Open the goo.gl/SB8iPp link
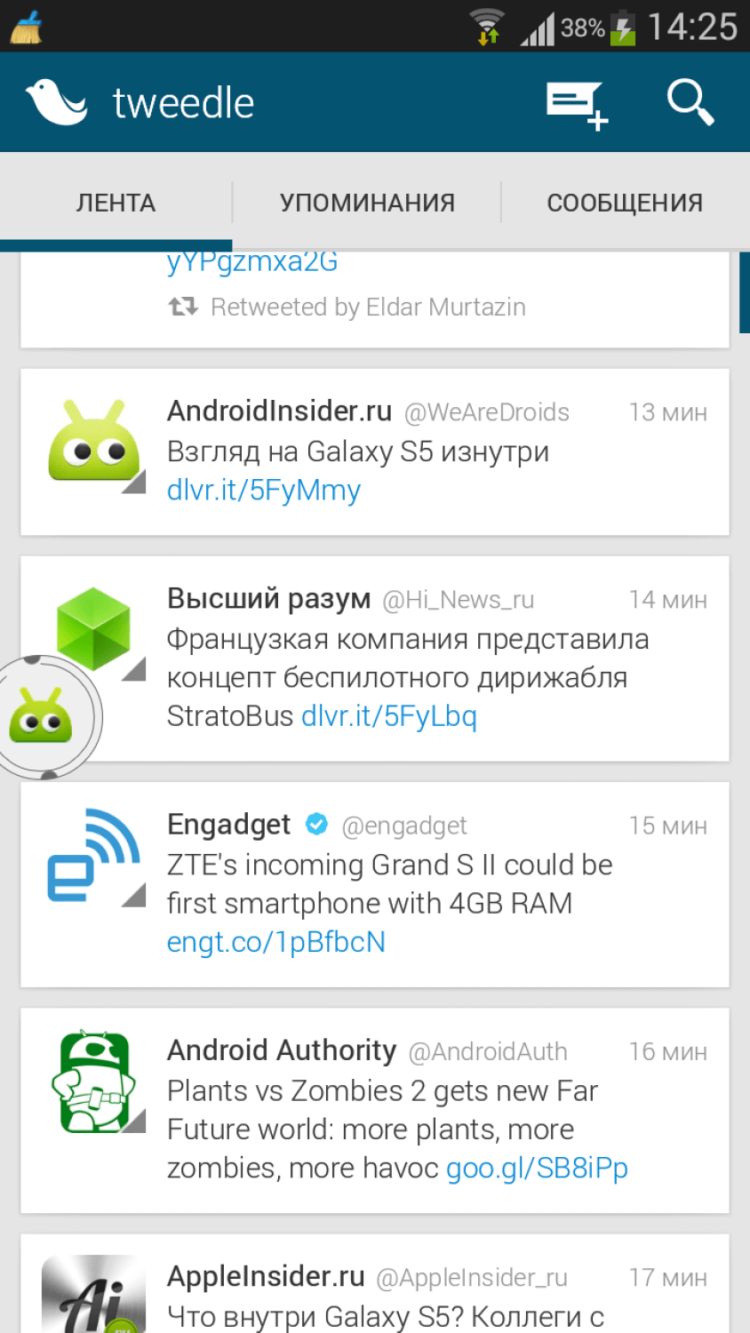 tap(537, 1168)
